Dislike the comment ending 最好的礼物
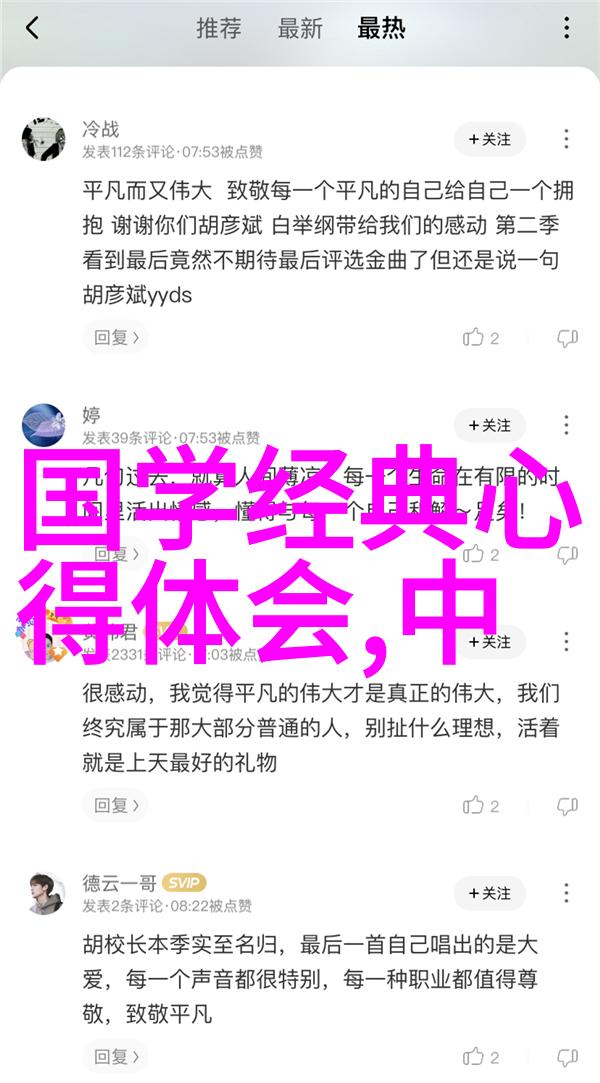 click(568, 805)
